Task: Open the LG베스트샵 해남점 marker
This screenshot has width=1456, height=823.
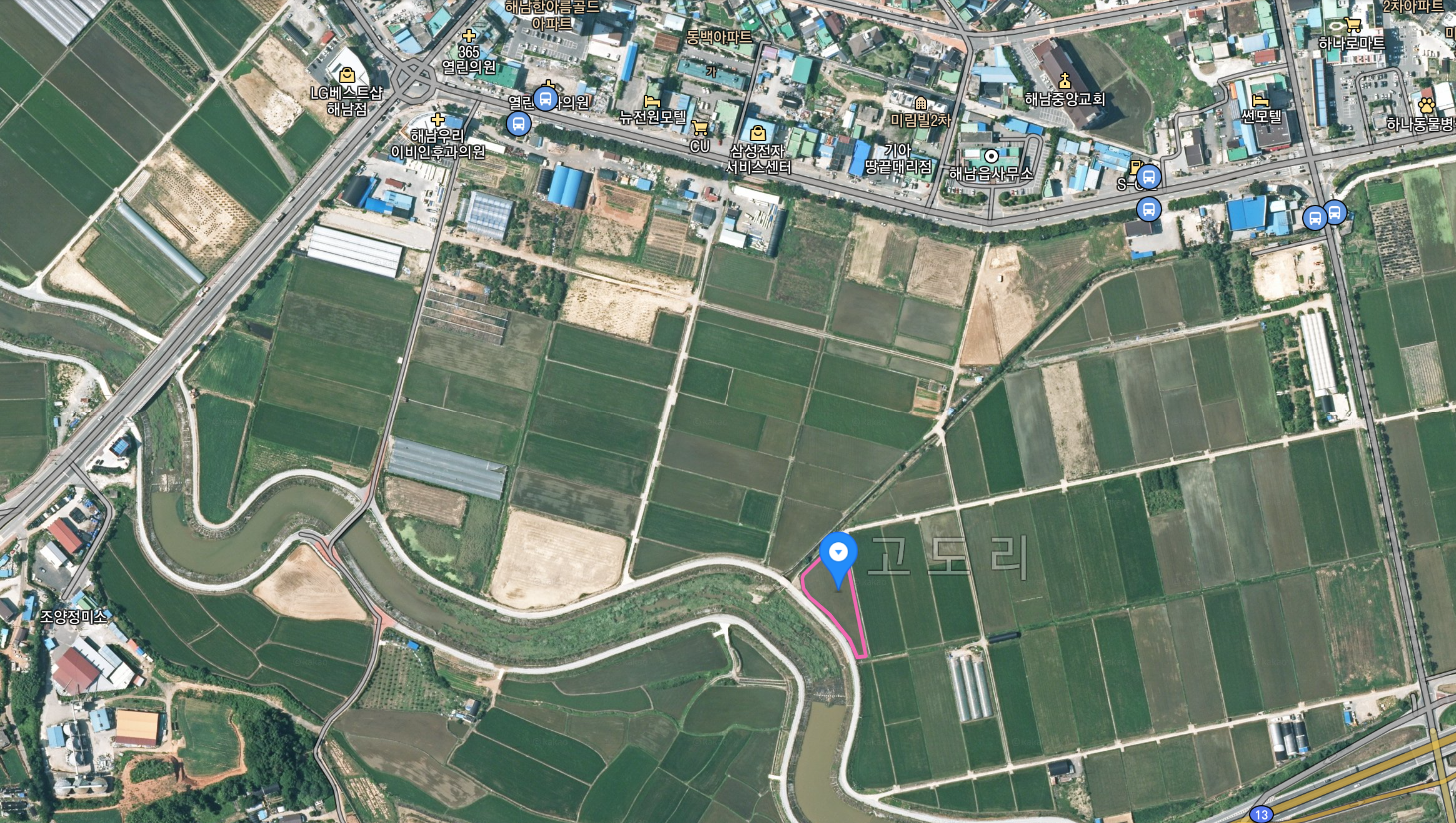Action: pyautogui.click(x=346, y=76)
